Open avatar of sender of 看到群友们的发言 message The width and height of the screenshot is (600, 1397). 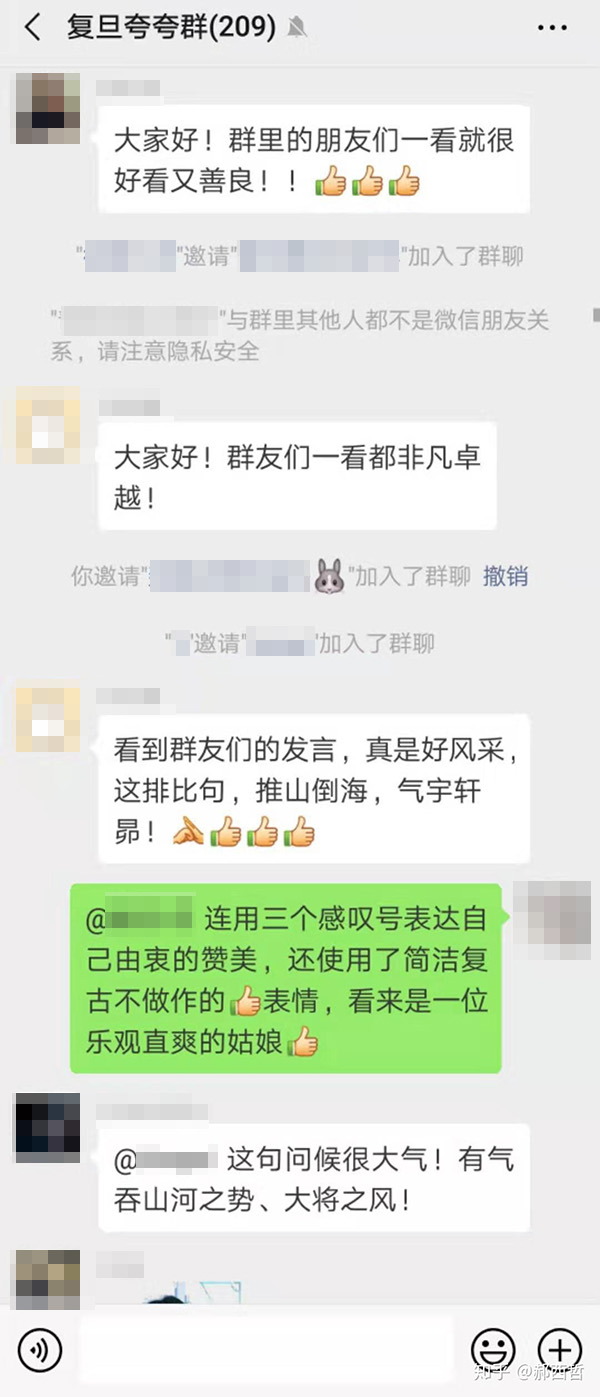pos(48,718)
